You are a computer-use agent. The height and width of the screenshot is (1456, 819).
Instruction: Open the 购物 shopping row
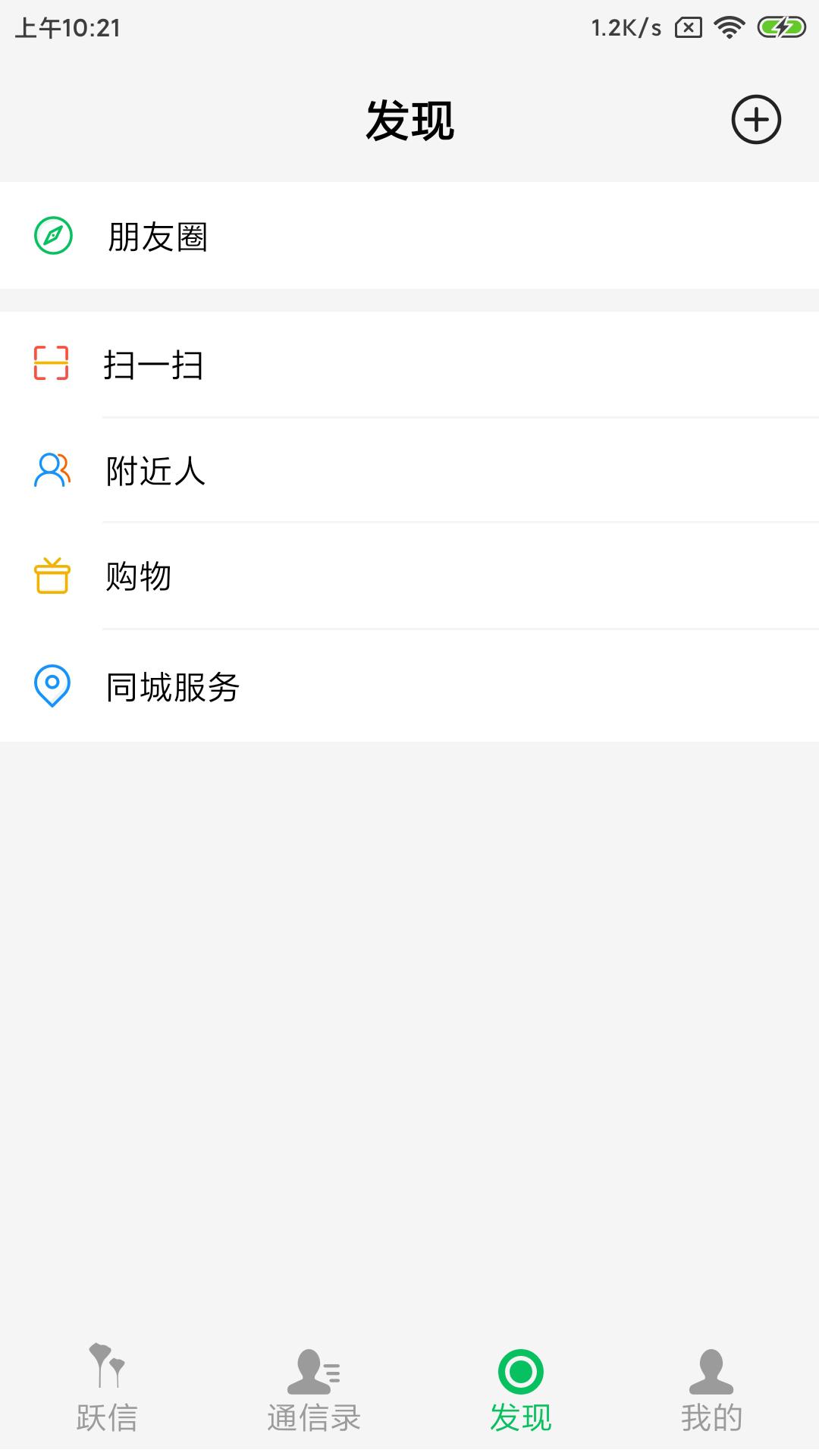coord(409,576)
